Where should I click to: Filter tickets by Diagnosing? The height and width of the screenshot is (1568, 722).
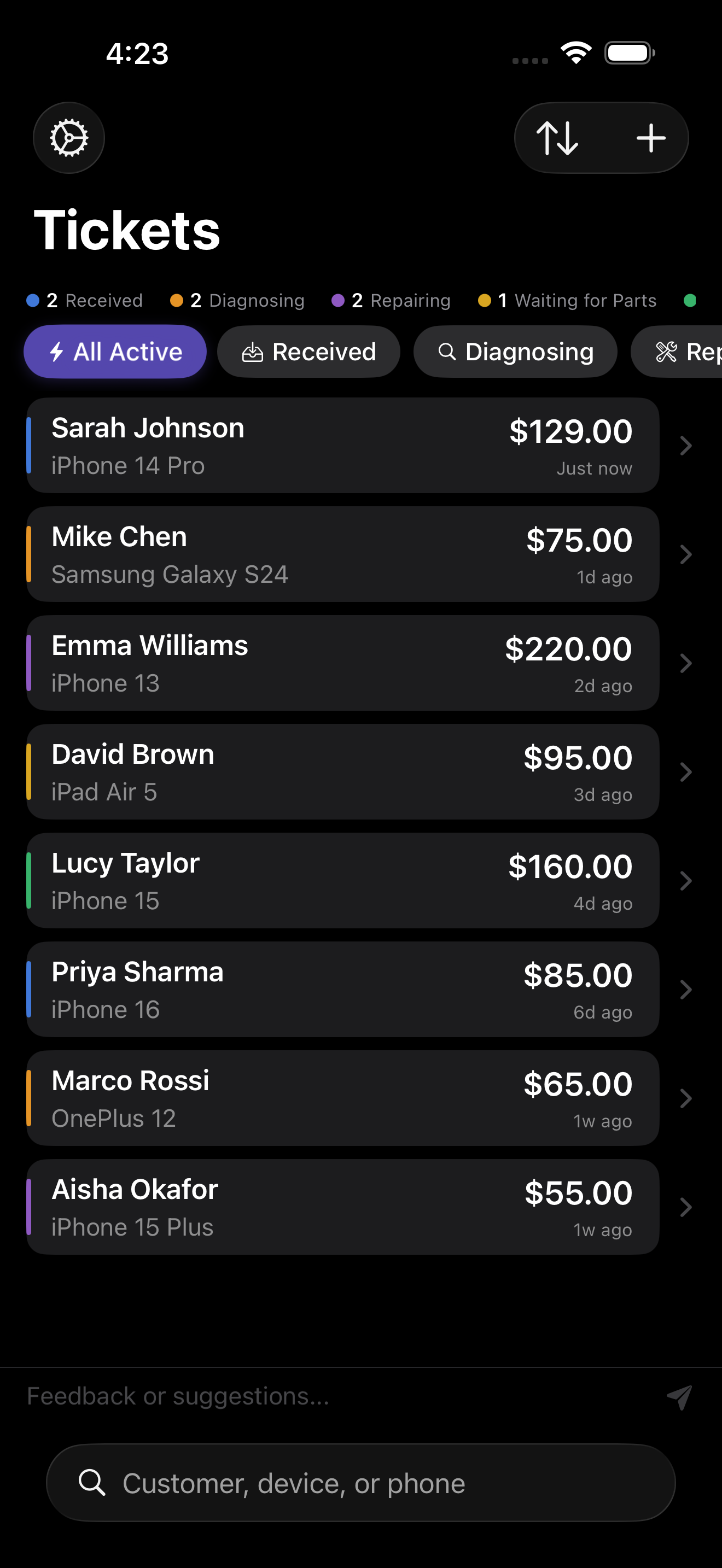[x=515, y=352]
